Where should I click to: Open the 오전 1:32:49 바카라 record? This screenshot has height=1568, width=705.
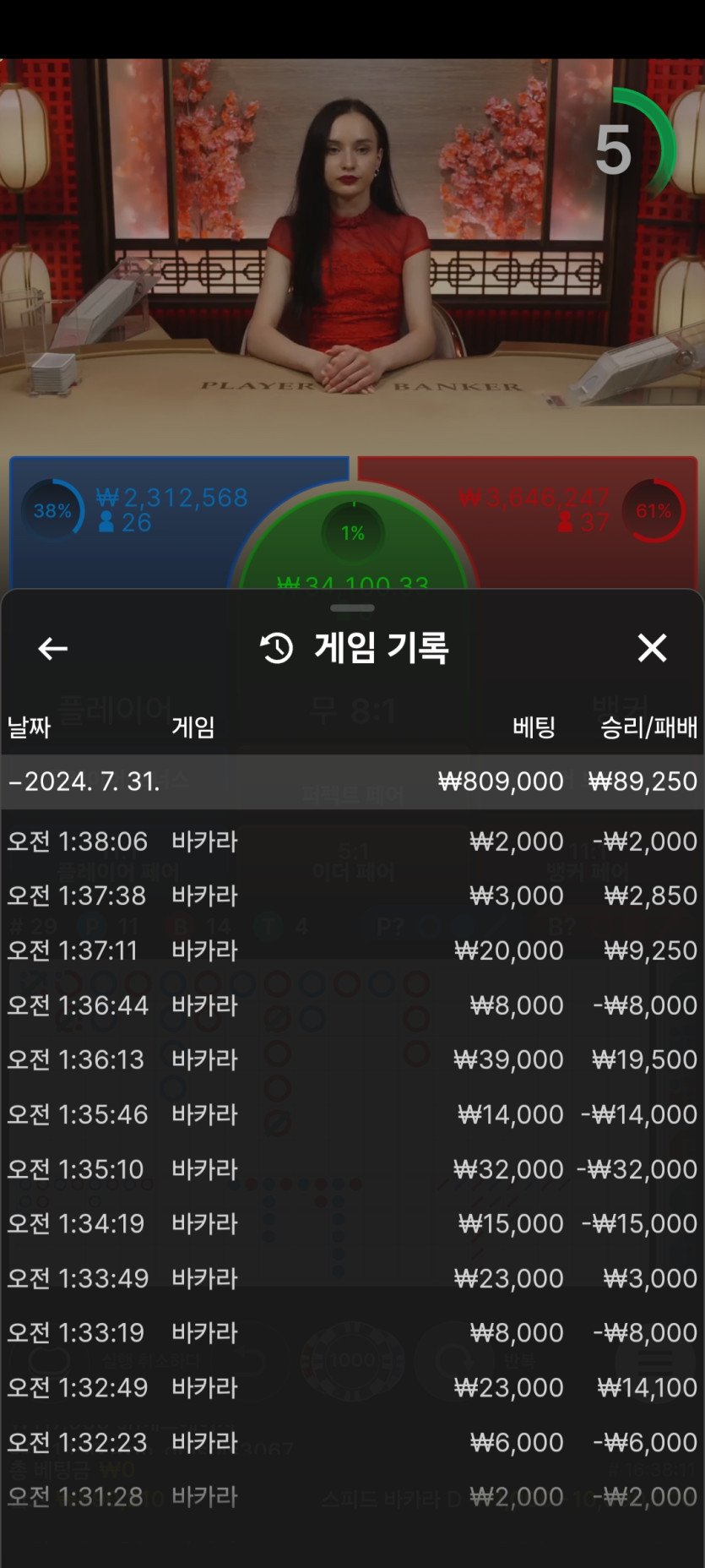point(352,1387)
